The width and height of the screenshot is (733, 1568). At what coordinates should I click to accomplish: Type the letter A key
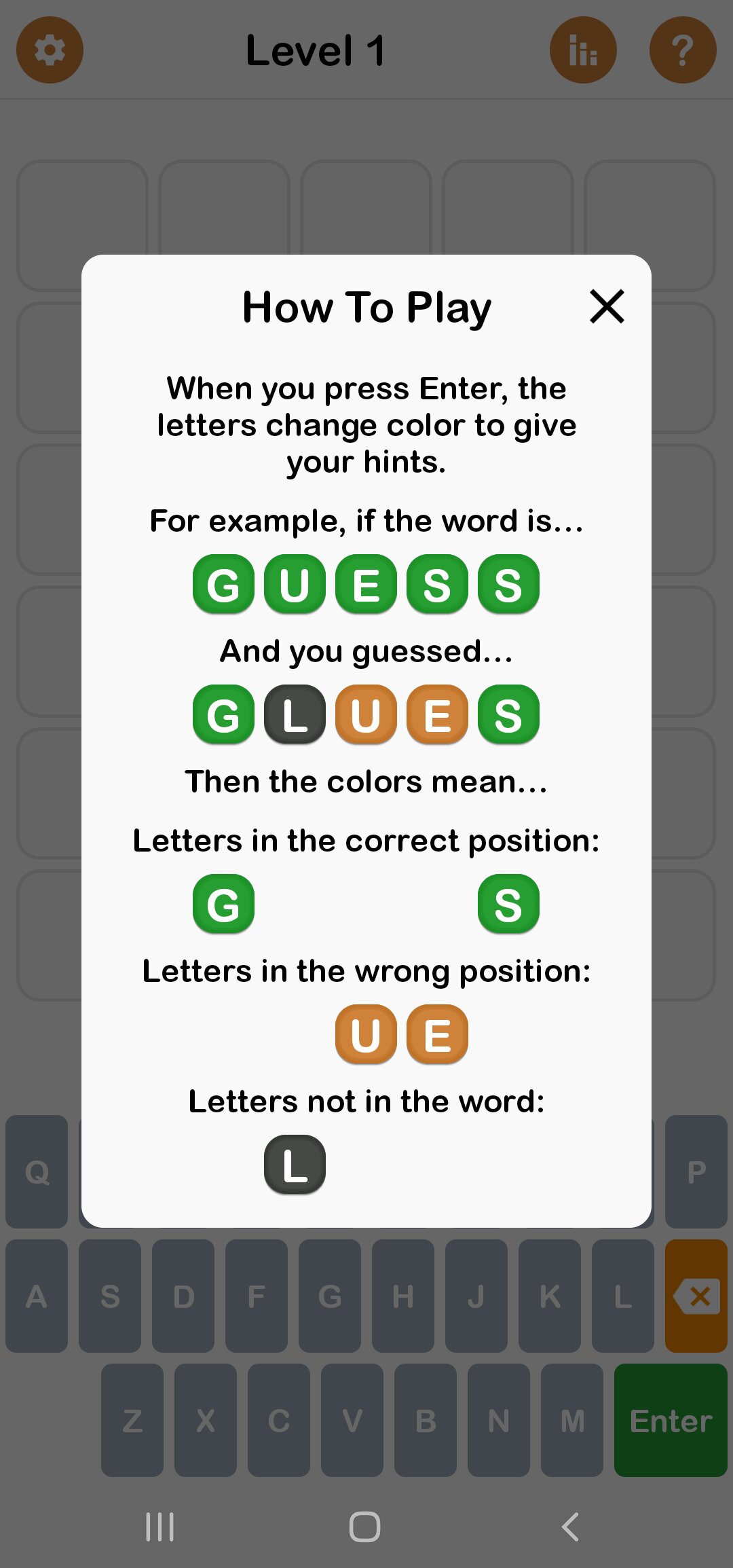pos(37,1296)
